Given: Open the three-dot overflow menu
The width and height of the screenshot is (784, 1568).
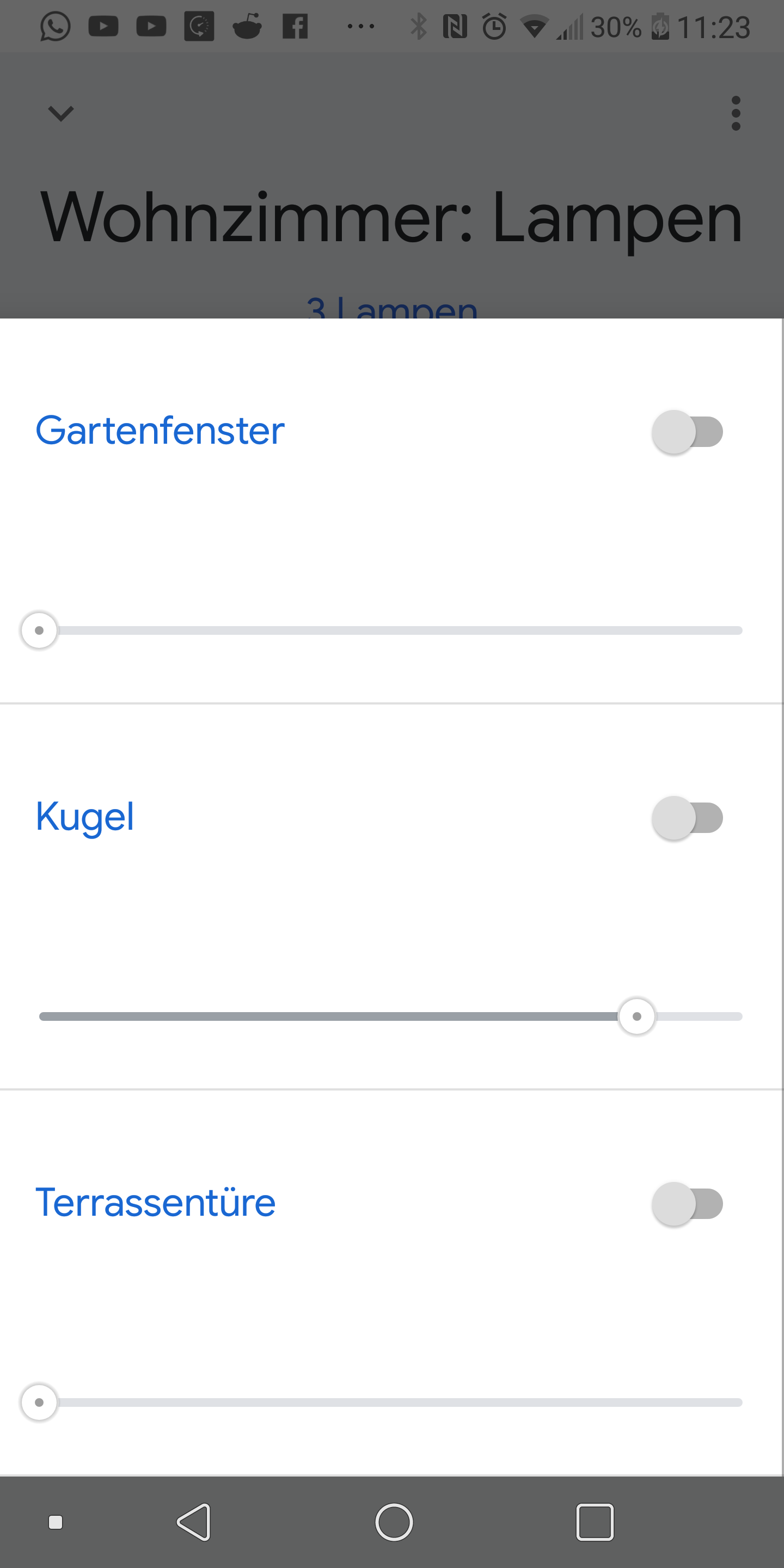Looking at the screenshot, I should pyautogui.click(x=736, y=113).
